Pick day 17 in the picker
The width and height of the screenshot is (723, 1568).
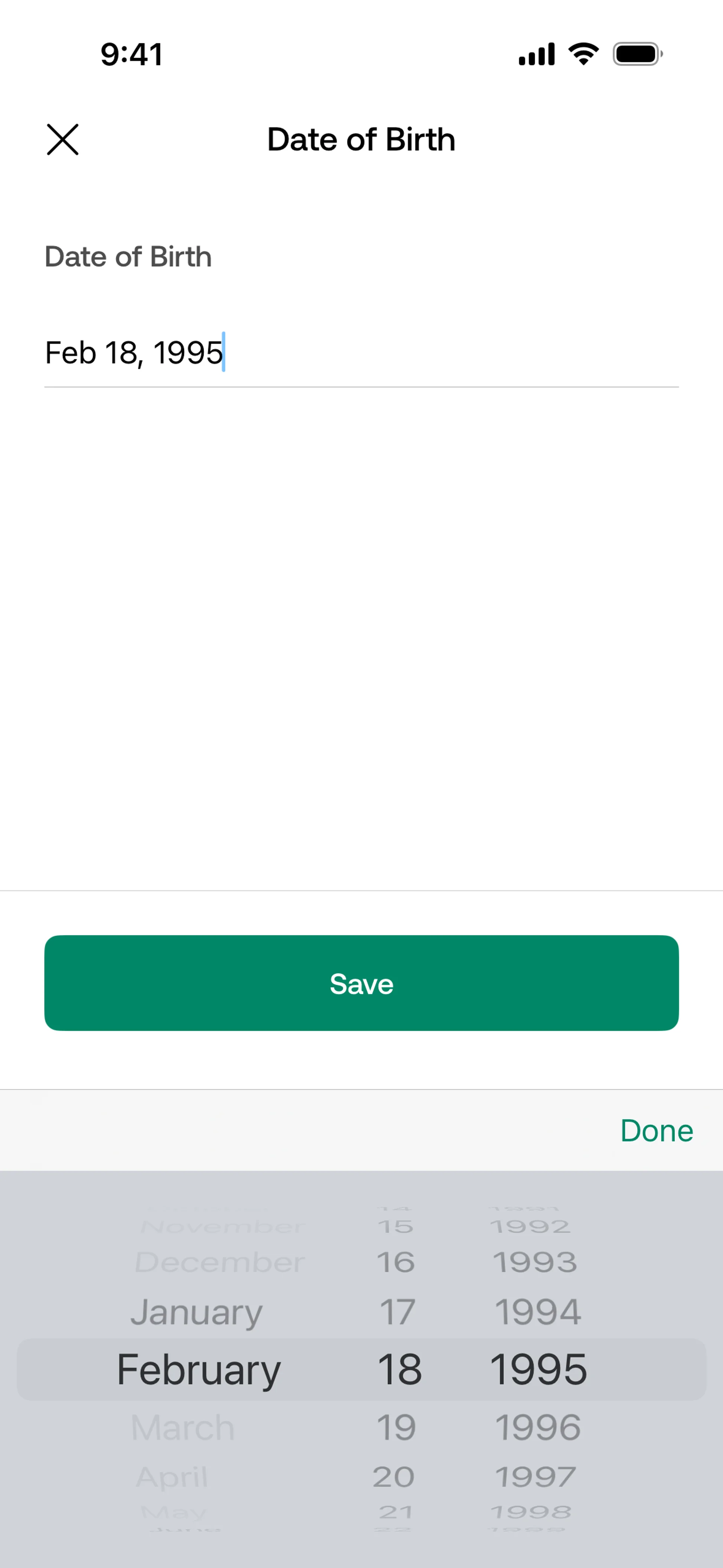[x=397, y=1312]
